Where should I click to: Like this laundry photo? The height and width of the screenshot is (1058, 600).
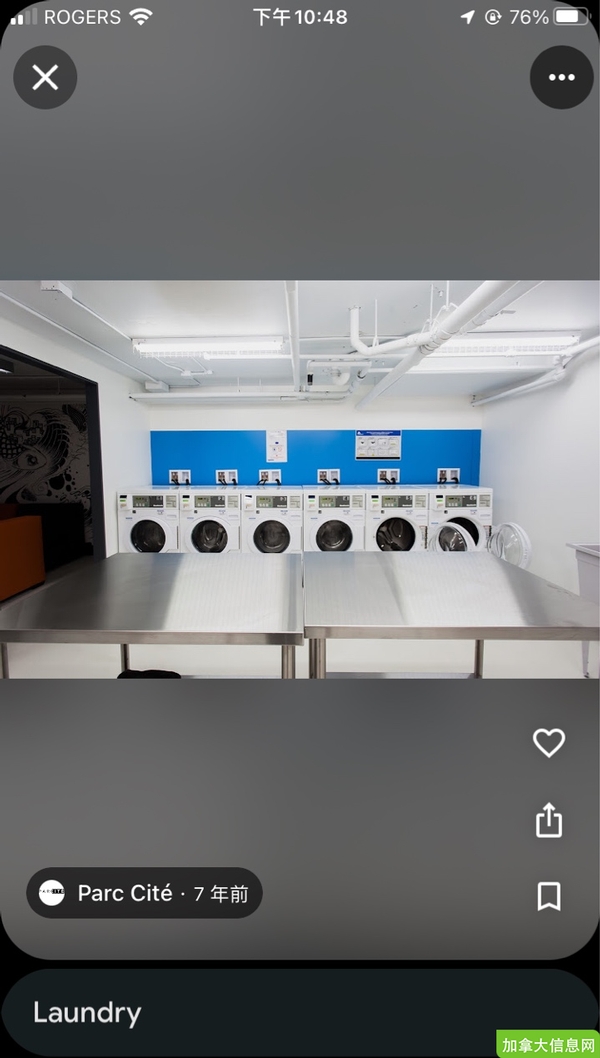pos(549,743)
